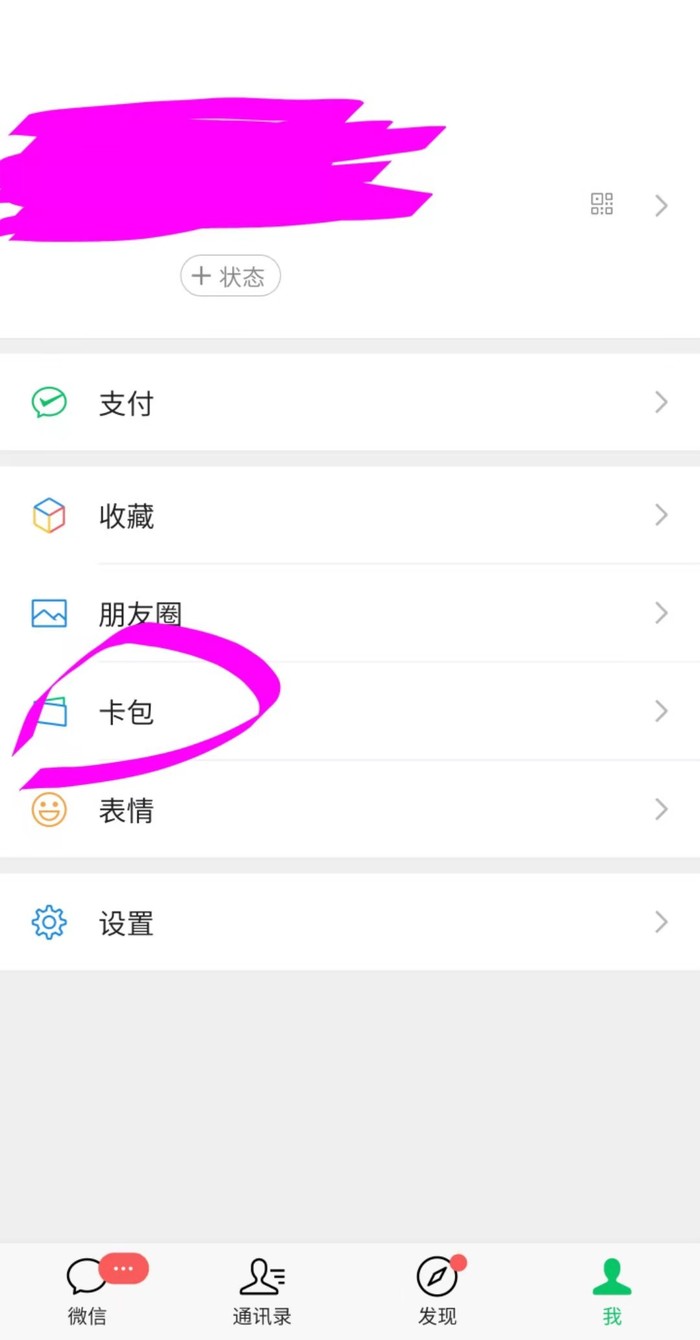Select the 我 profile tab
The width and height of the screenshot is (700, 1340).
tap(611, 1290)
